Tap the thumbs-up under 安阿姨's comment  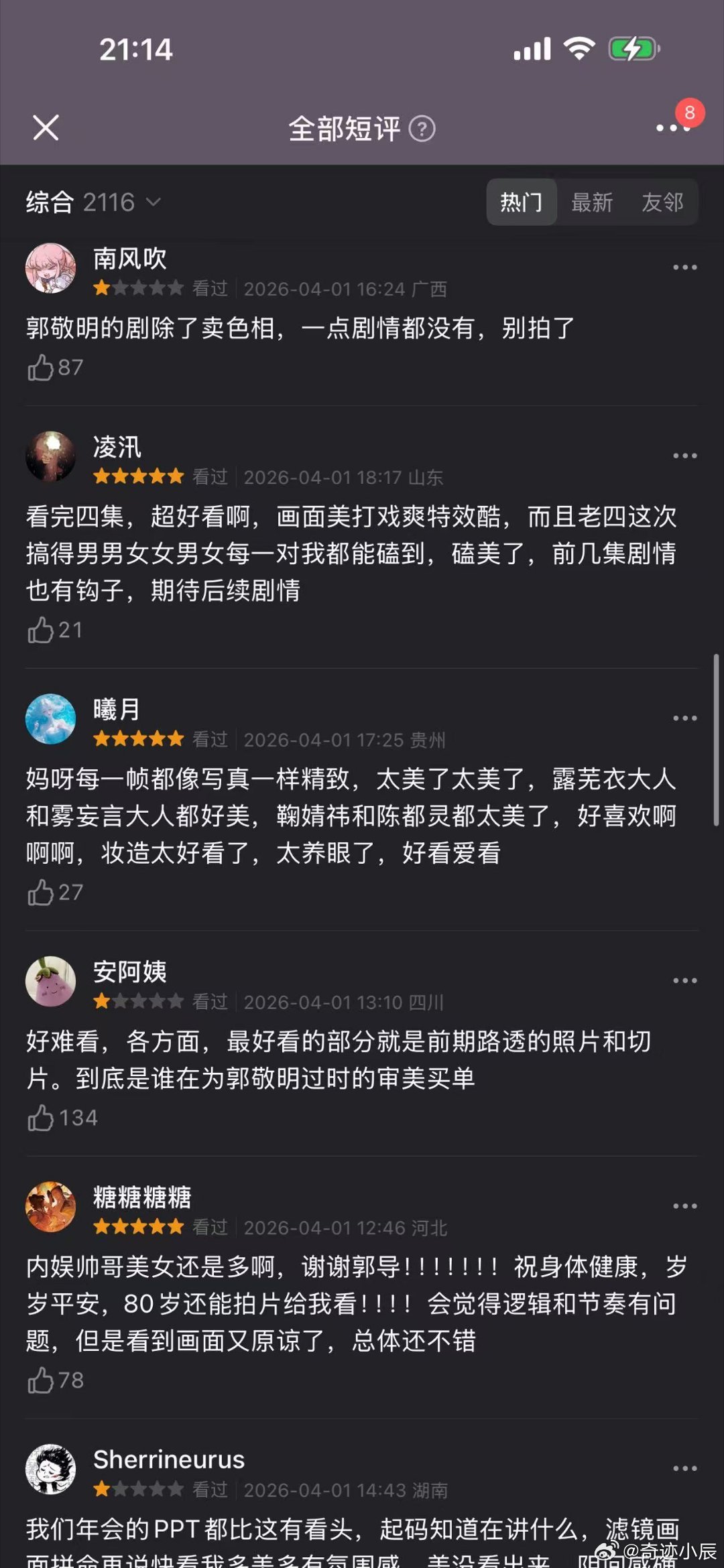[42, 1117]
